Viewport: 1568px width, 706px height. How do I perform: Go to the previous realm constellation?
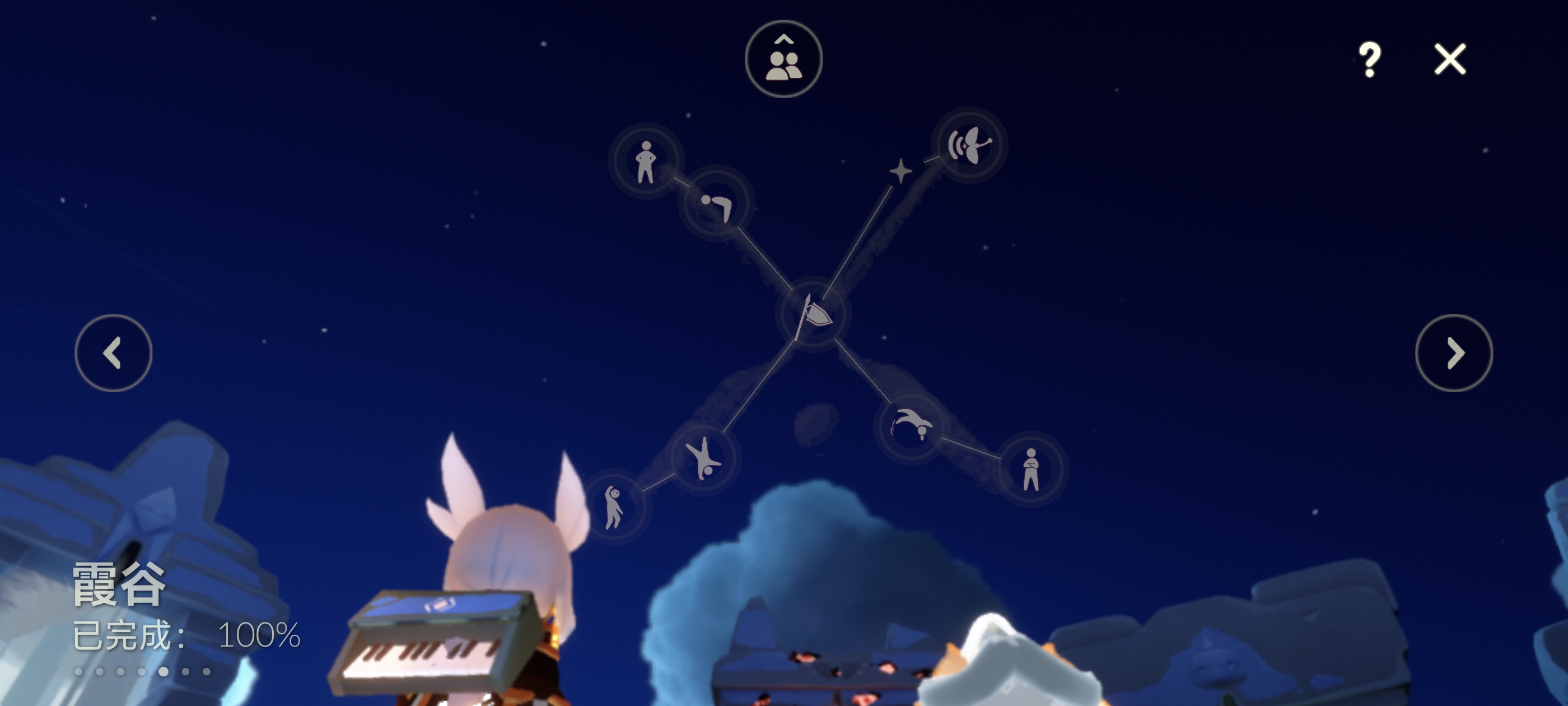(113, 352)
